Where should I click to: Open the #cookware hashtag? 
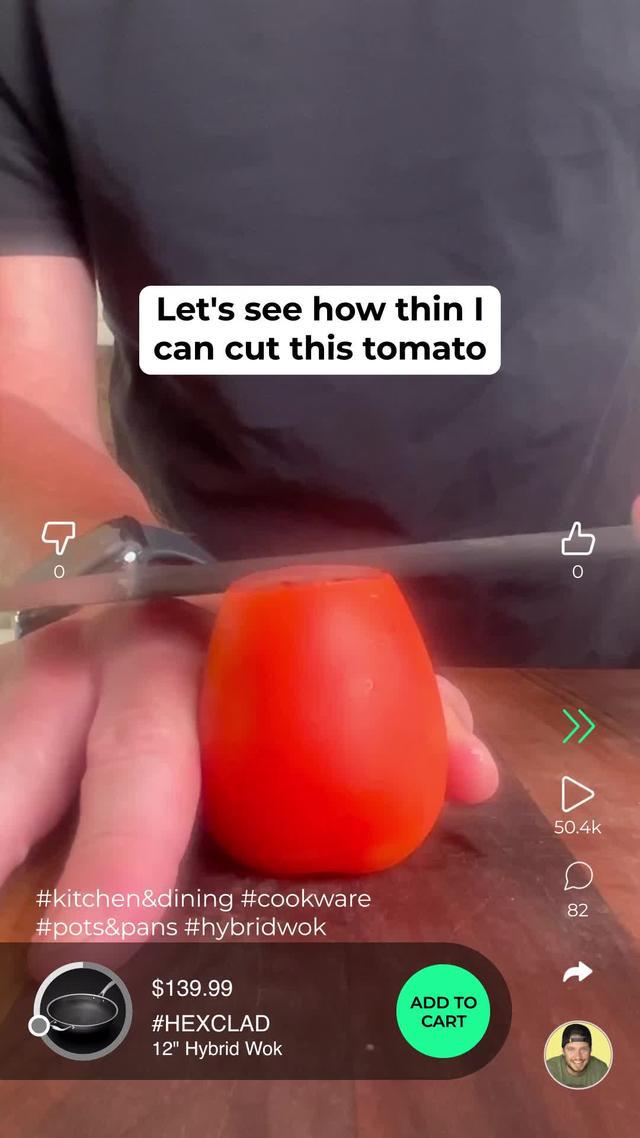coord(306,898)
